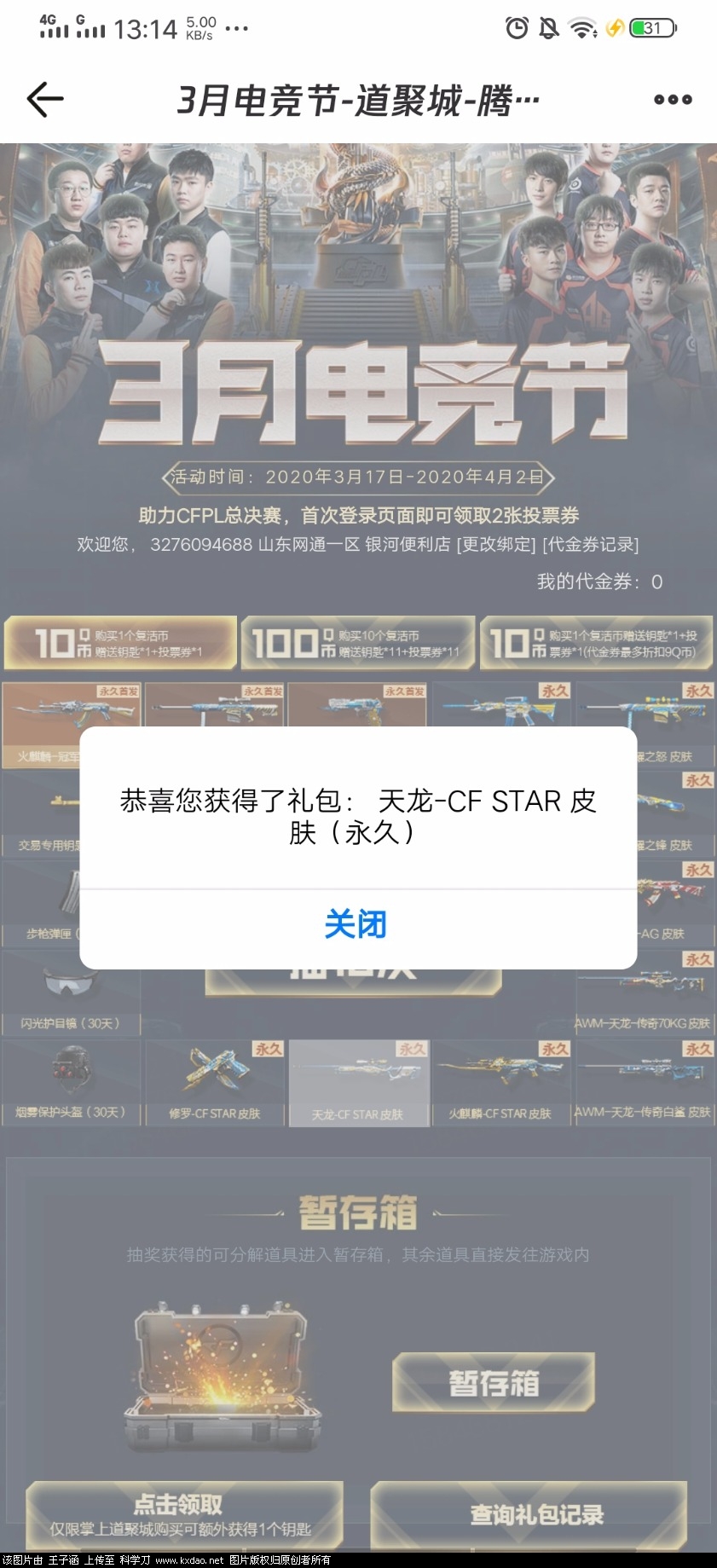Buy 10 revive coins for 100 币
717x1568 pixels.
point(358,643)
